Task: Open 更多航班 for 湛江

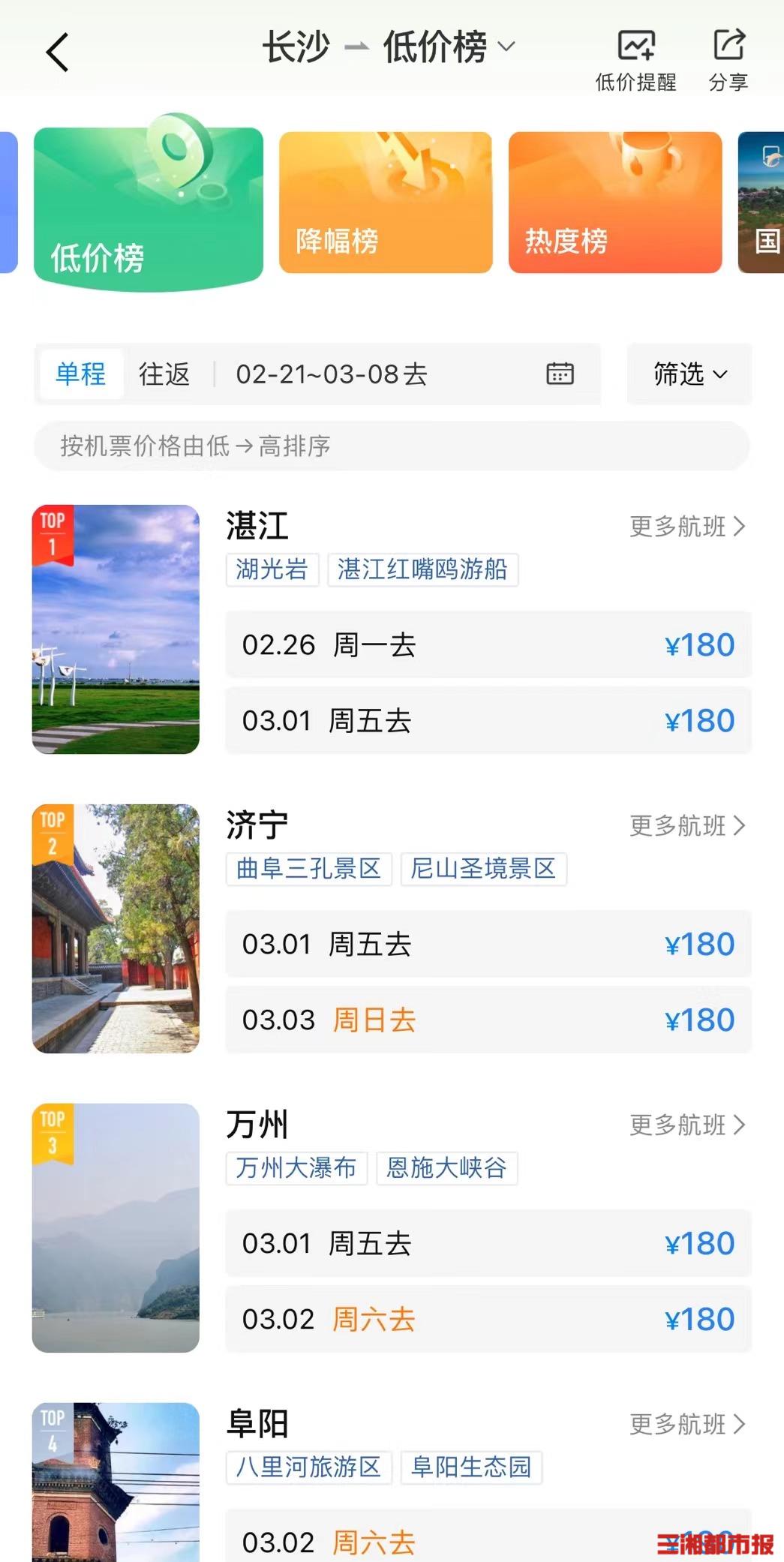Action: tap(686, 527)
